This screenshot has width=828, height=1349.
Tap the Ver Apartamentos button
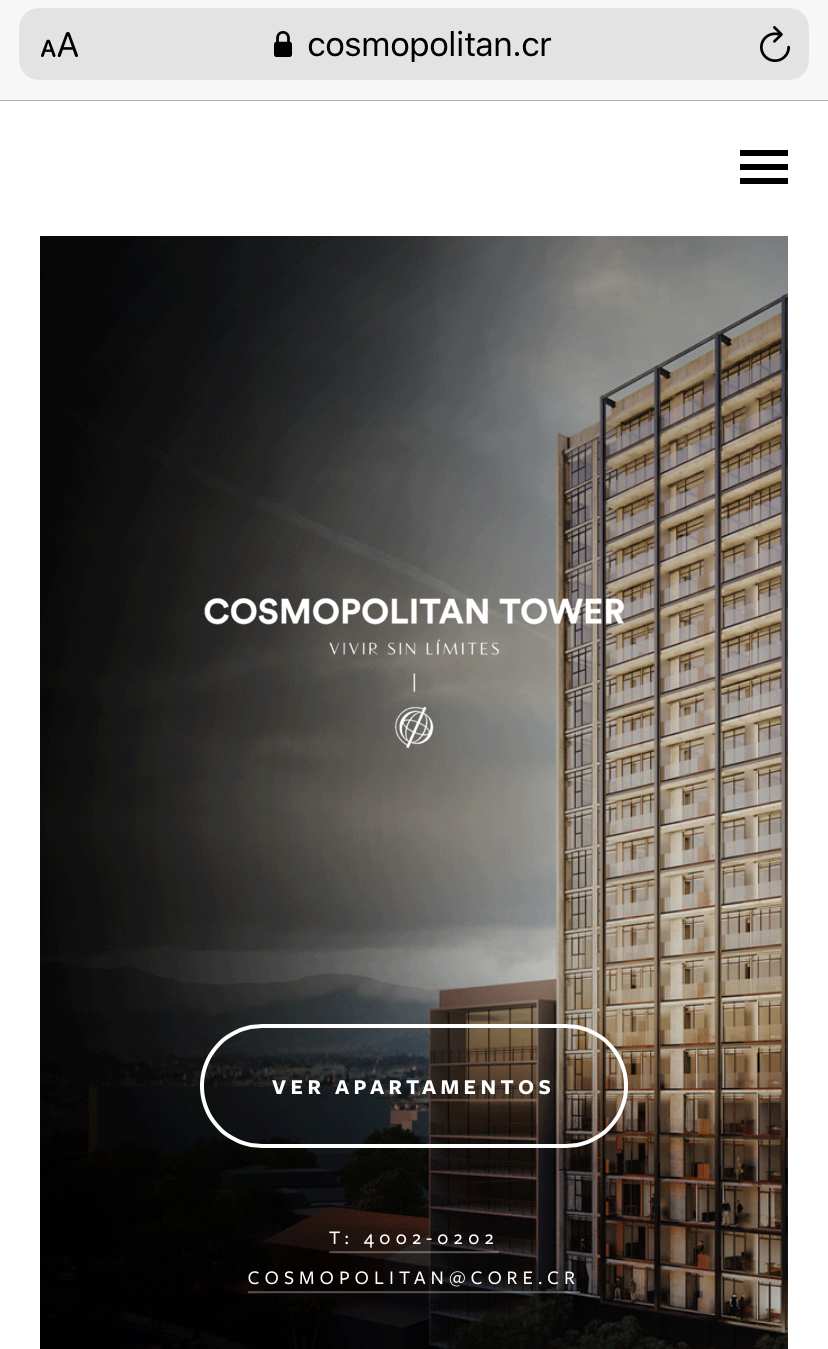click(413, 1086)
